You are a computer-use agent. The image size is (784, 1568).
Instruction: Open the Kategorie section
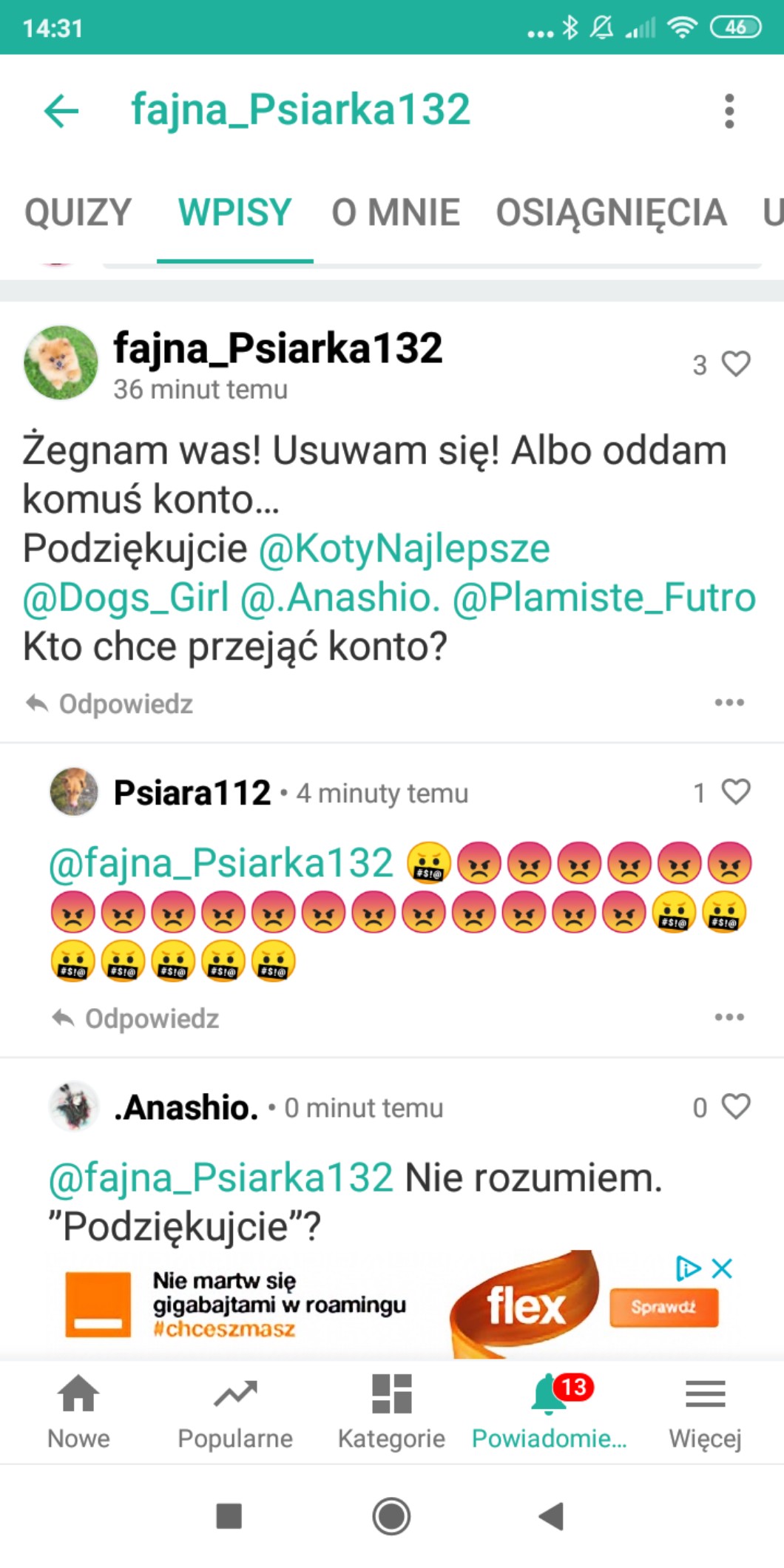pos(391,1411)
